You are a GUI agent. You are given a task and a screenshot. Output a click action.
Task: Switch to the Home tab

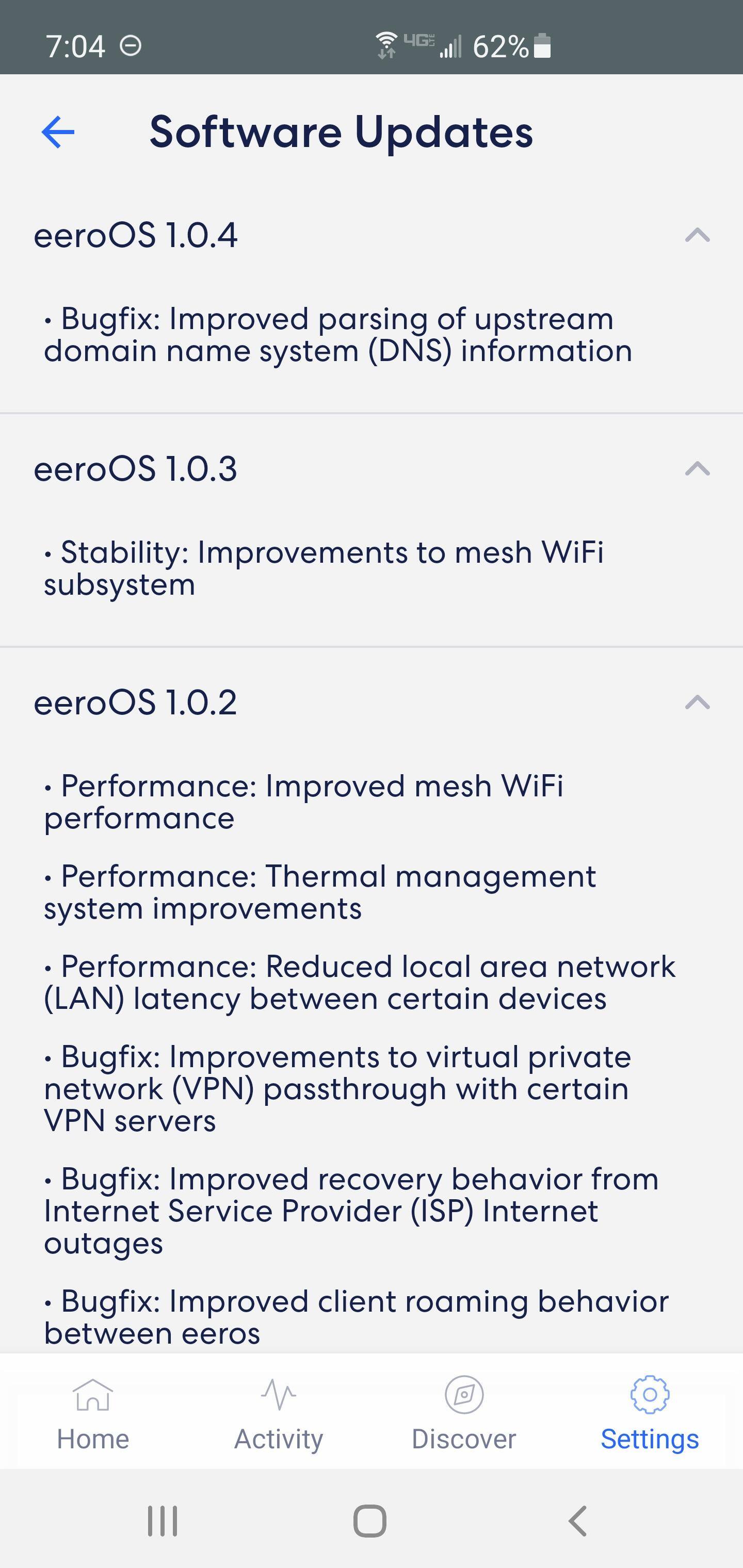pos(92,1415)
